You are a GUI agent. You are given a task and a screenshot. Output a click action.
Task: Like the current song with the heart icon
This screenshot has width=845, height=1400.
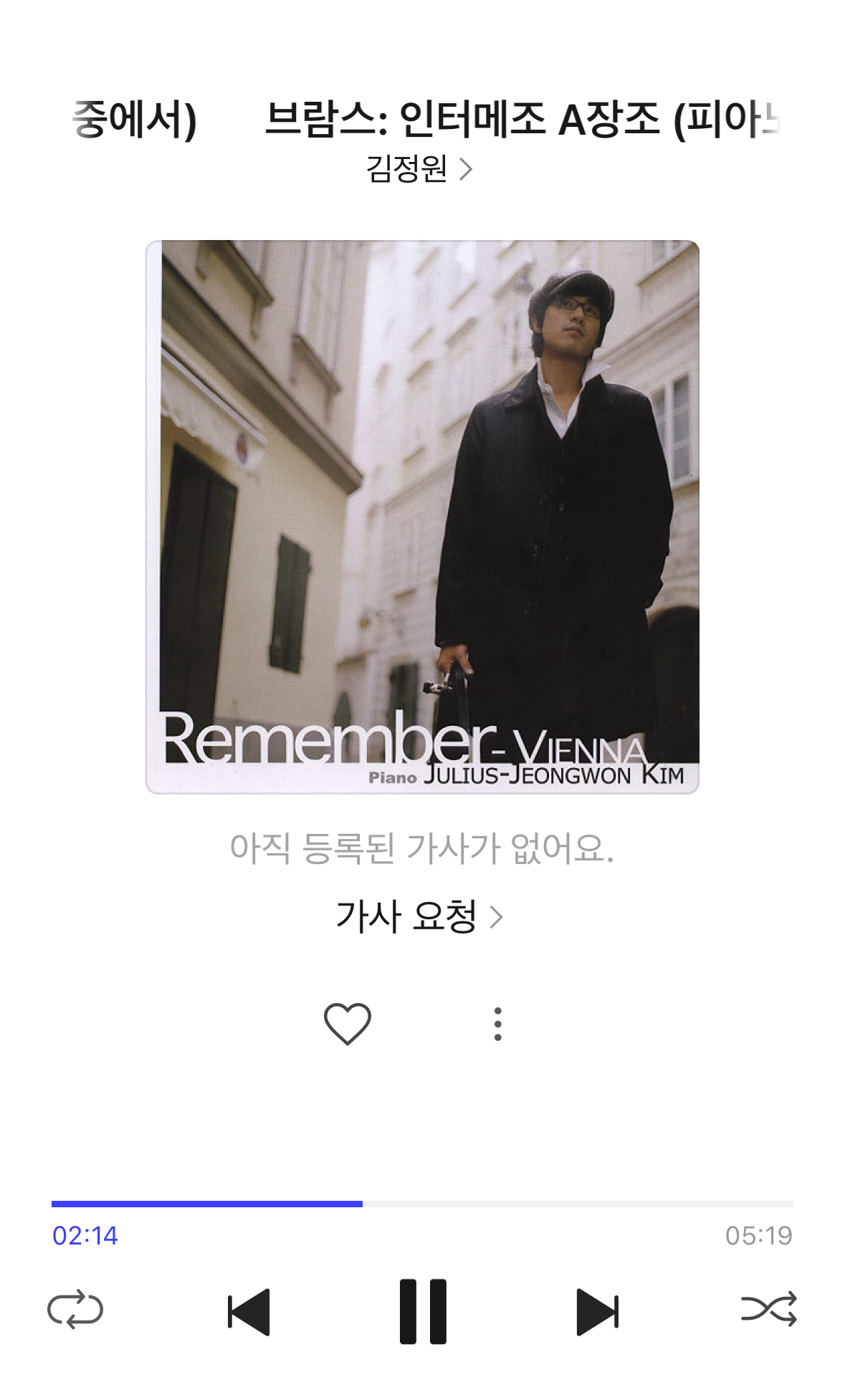(348, 1024)
